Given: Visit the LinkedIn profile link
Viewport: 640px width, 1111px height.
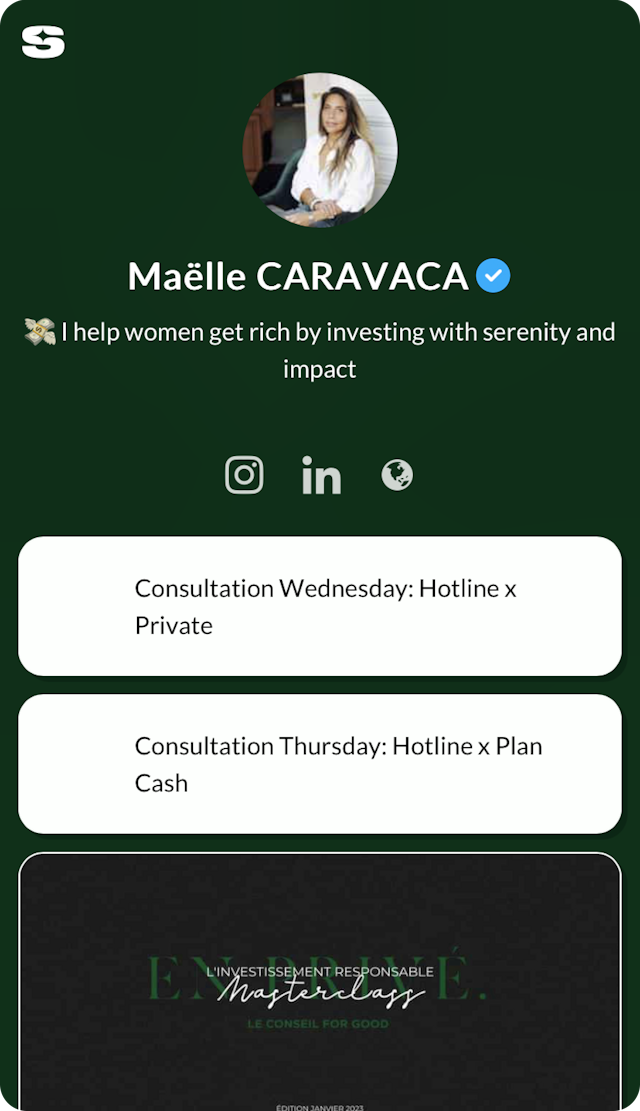Looking at the screenshot, I should (x=321, y=475).
